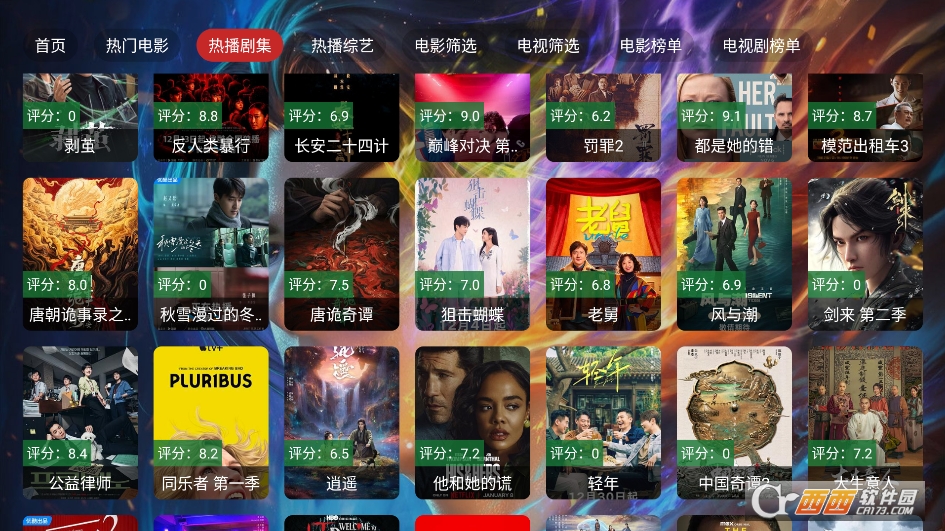Image resolution: width=945 pixels, height=531 pixels.
Task: Open the 电影榜单 tab
Action: 651,45
